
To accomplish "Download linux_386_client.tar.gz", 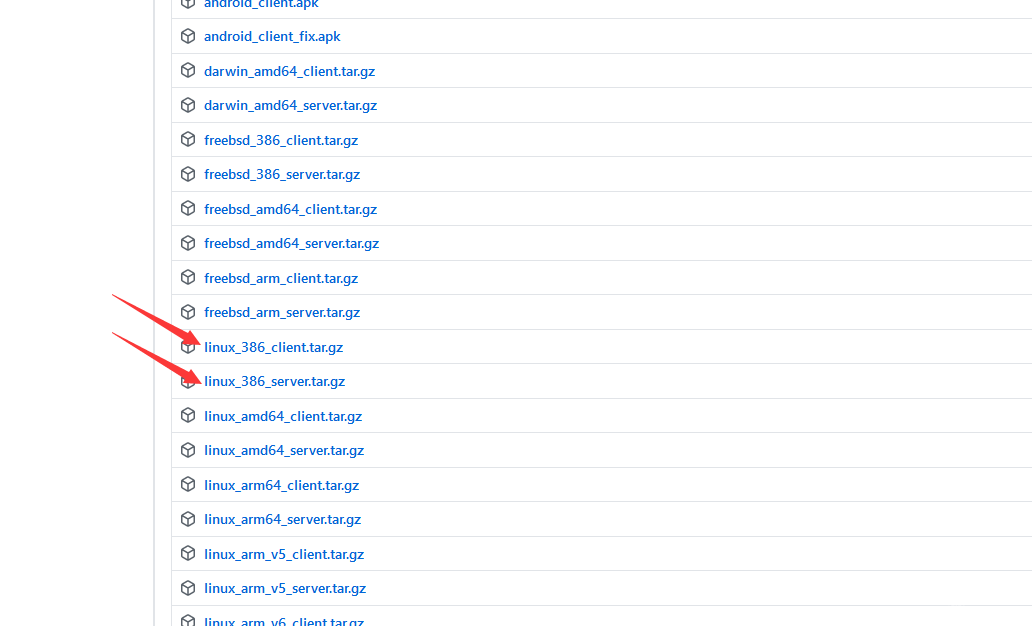I will (x=273, y=347).
